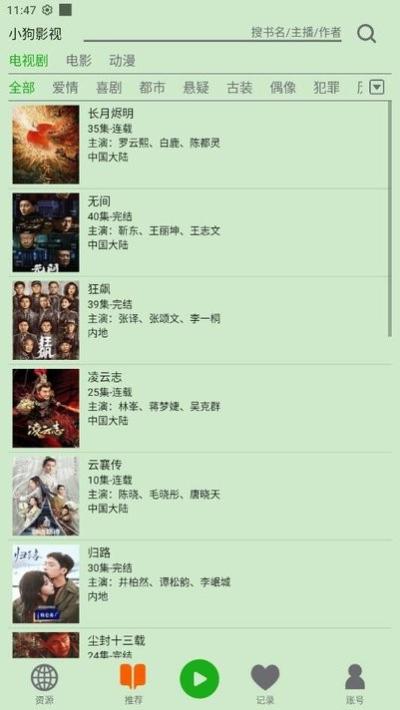
Task: Open the series 云襄传
Action: [198, 496]
